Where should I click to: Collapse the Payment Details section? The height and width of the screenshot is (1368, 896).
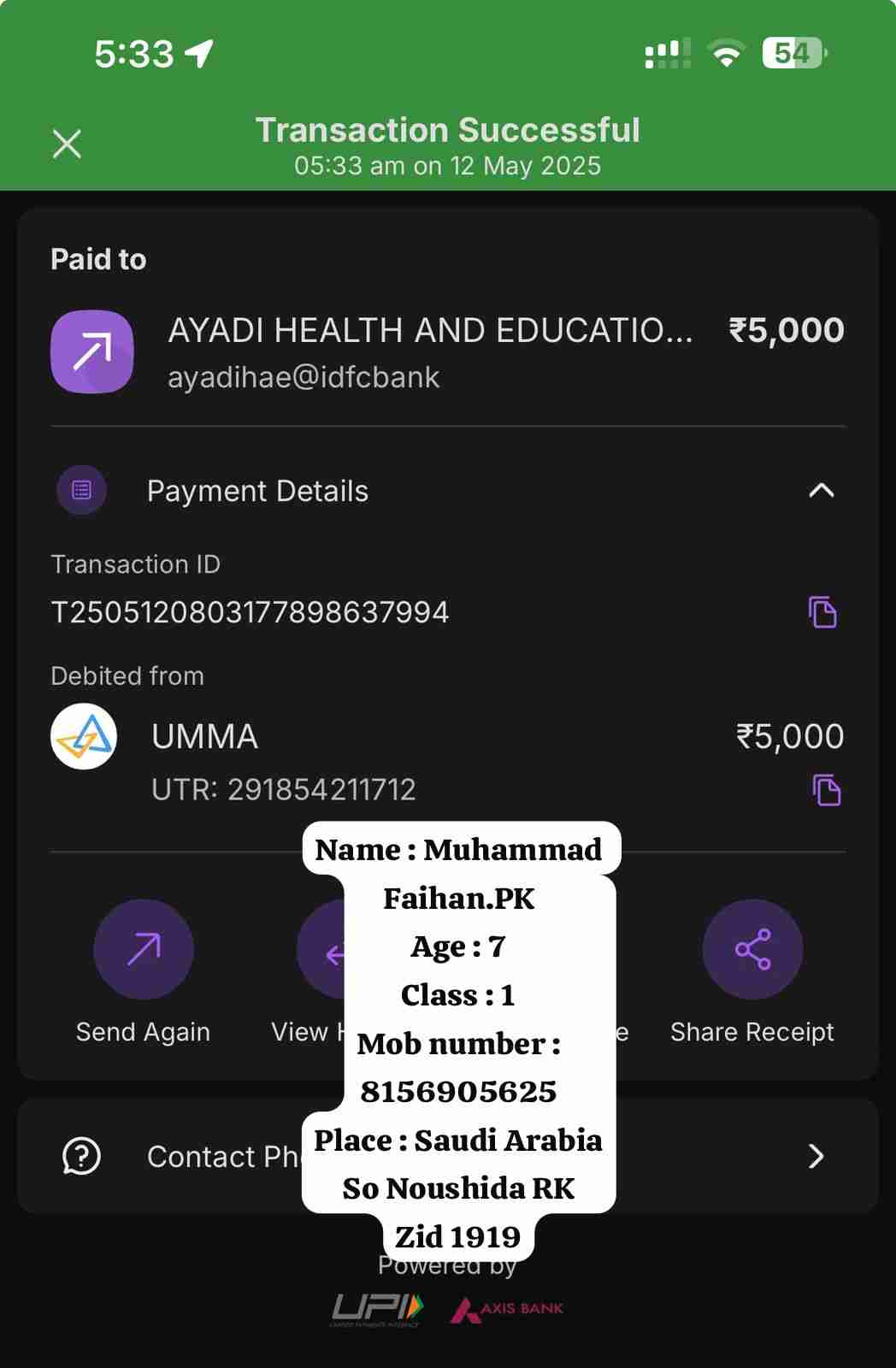(x=821, y=491)
